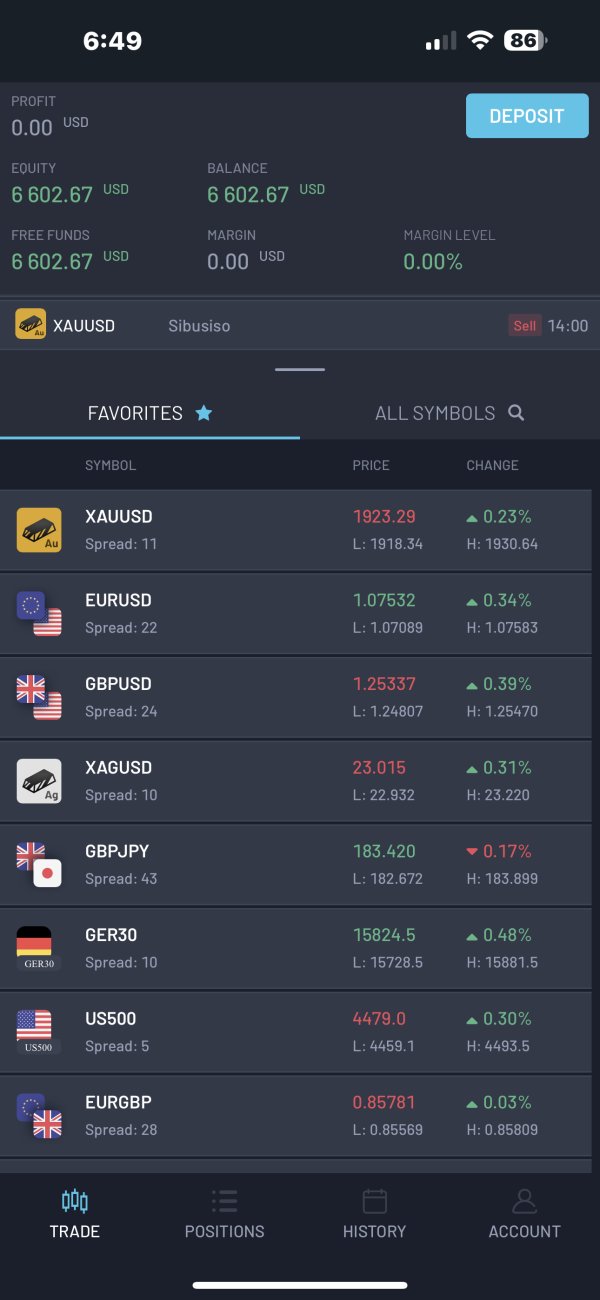
Task: Open the XAUUSD symbol row in the list
Action: (x=296, y=530)
